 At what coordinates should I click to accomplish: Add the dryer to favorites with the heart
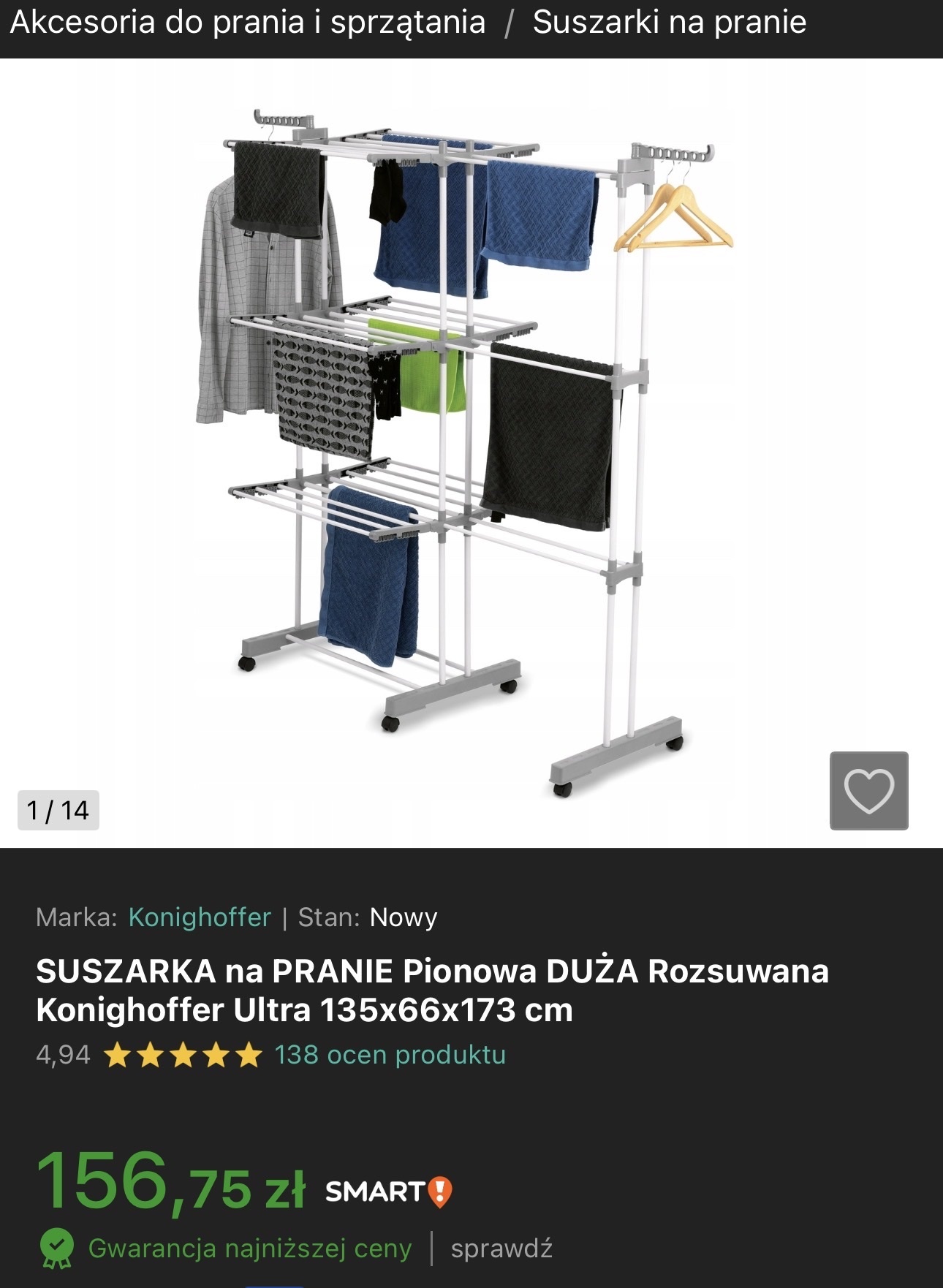click(x=868, y=790)
